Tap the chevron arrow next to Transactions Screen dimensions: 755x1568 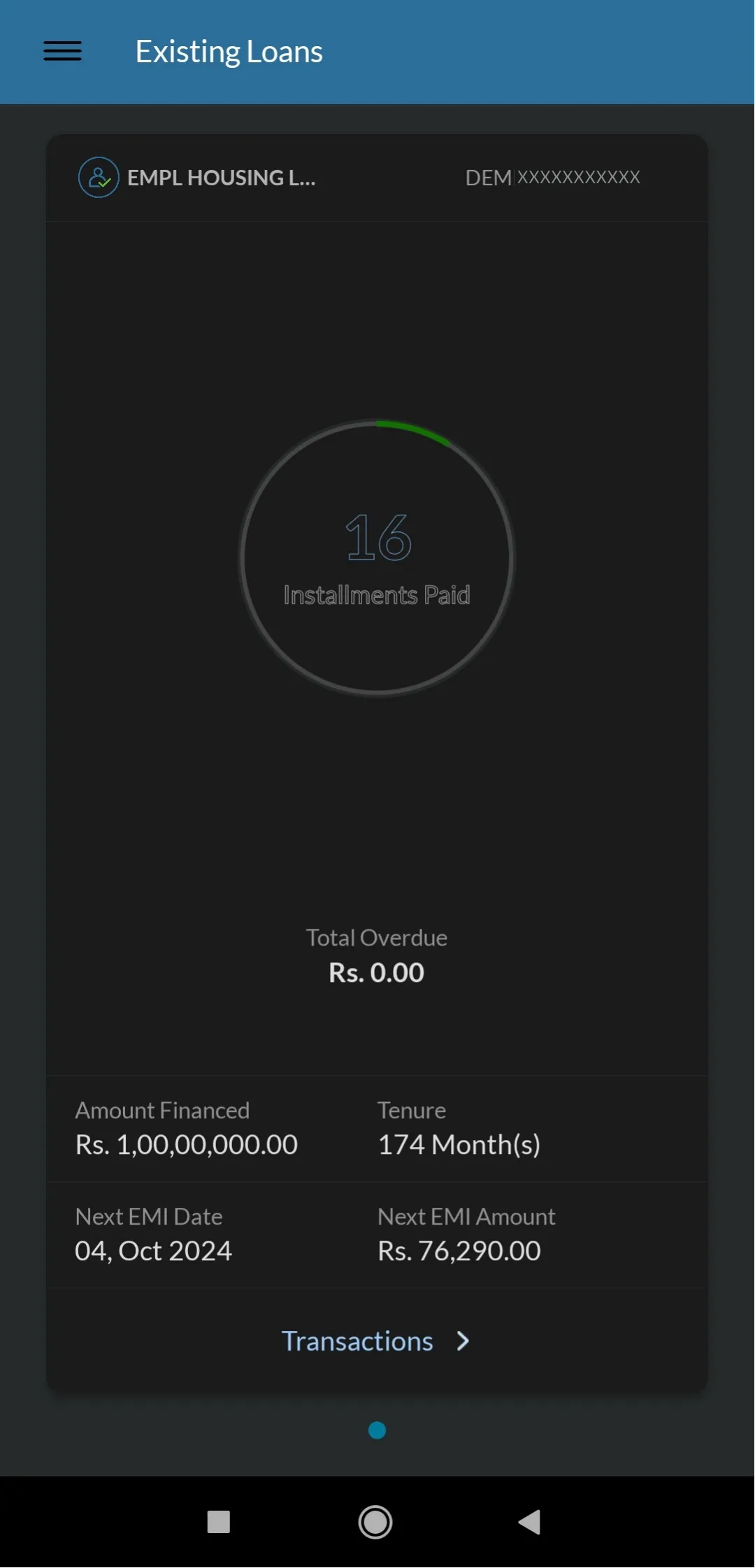pyautogui.click(x=463, y=1341)
